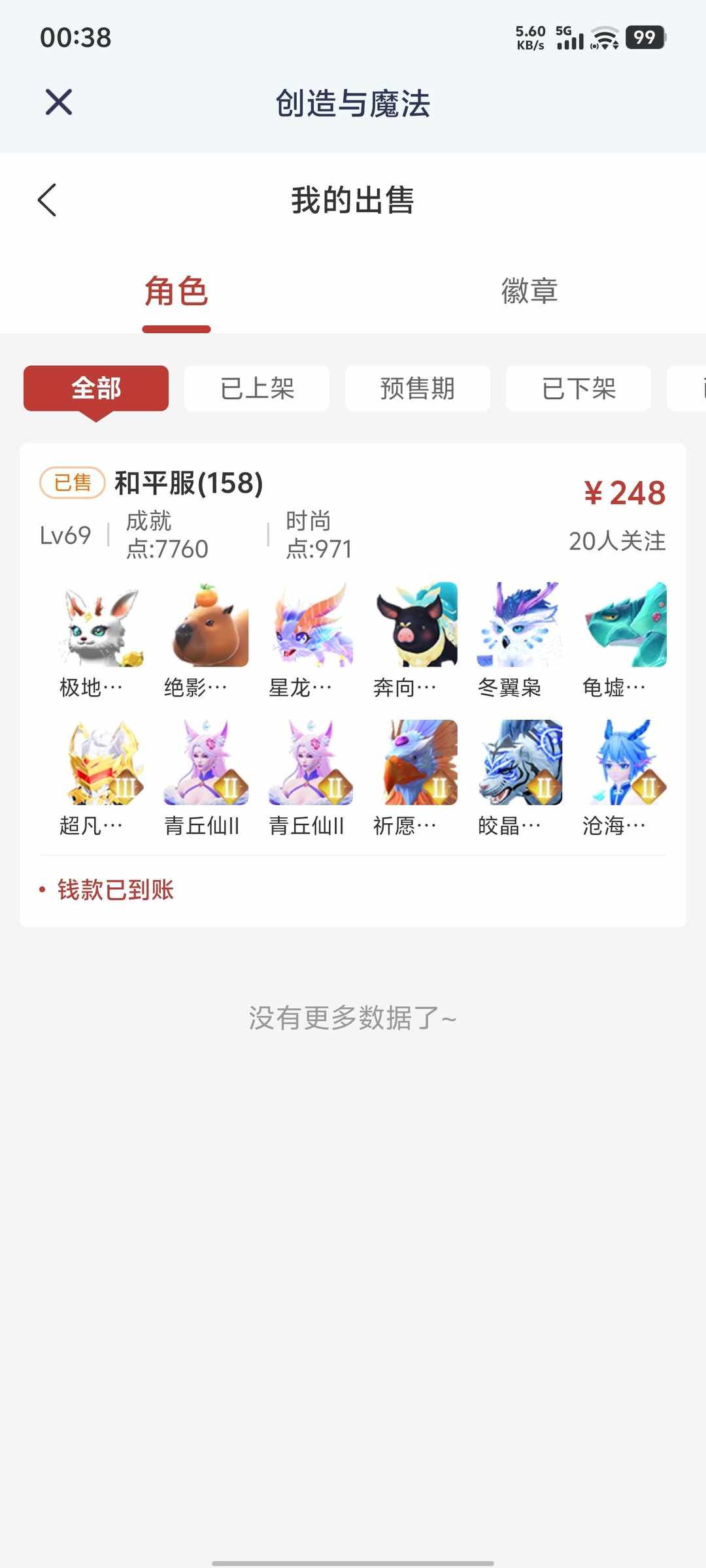Enable the 已上架 filter
Screen dimensions: 706x1568
coord(257,388)
